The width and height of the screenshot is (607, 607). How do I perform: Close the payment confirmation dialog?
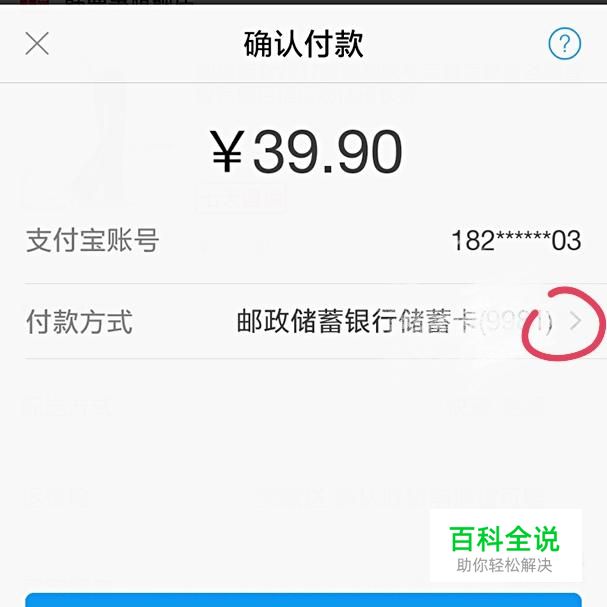(37, 44)
